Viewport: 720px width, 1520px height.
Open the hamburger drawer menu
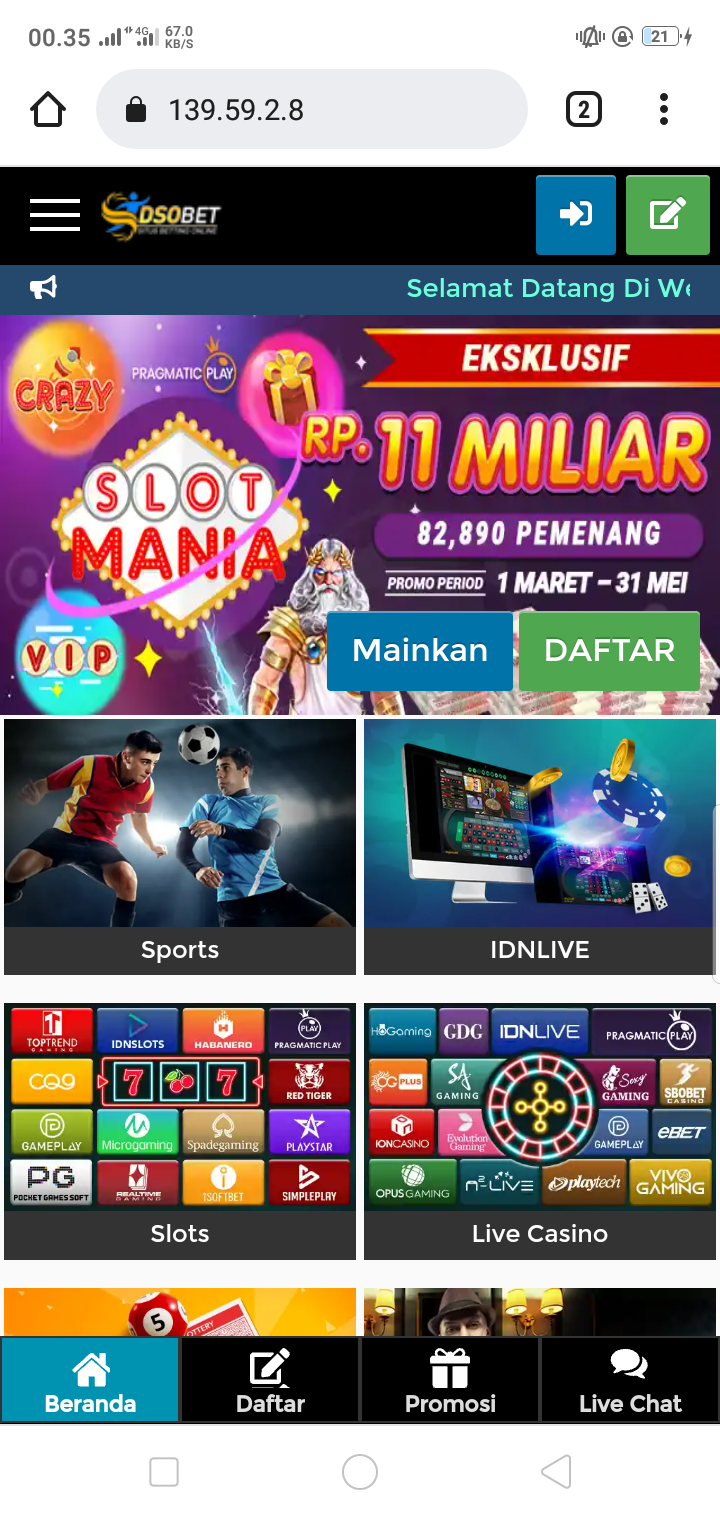pyautogui.click(x=55, y=215)
